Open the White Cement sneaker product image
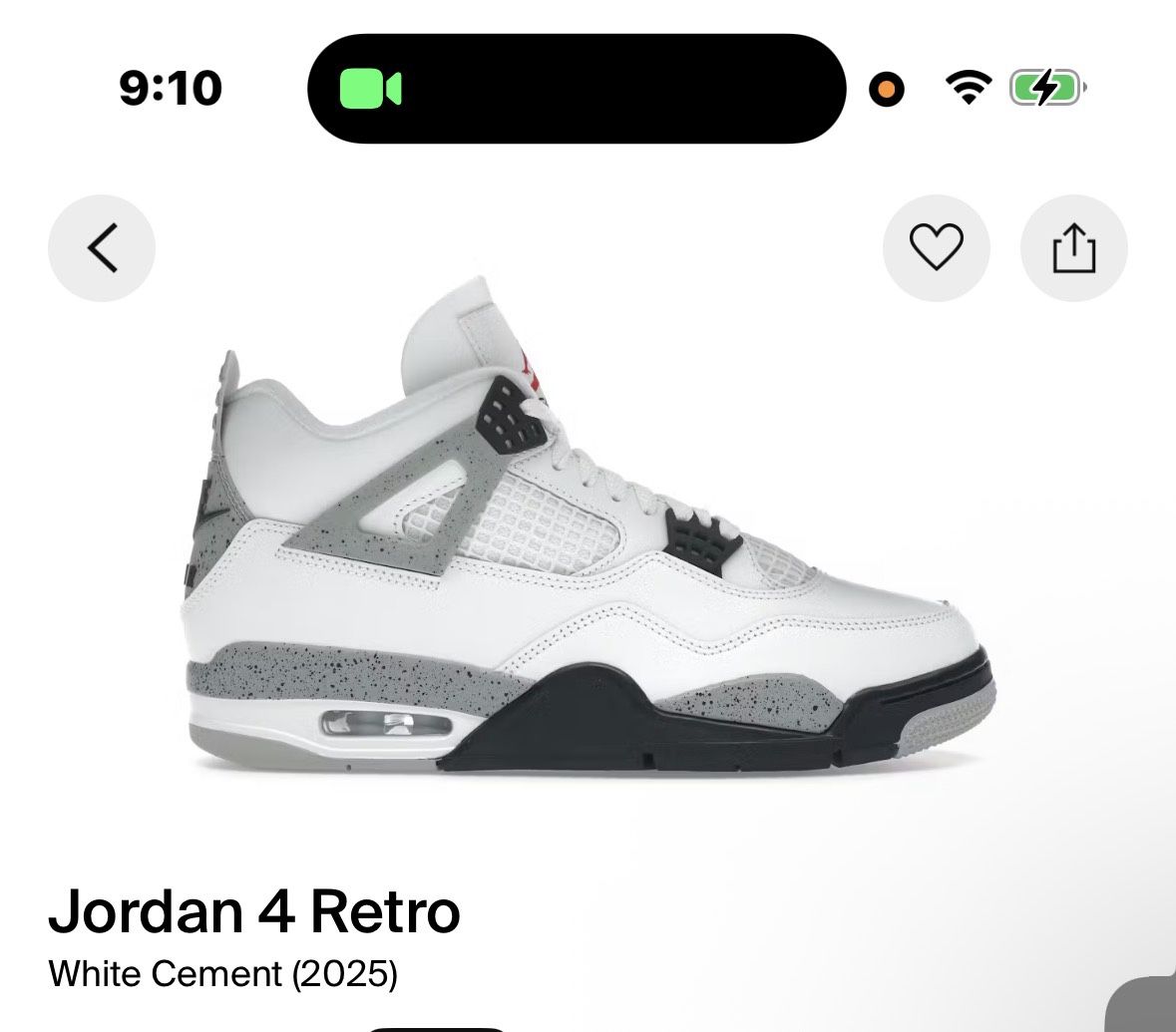Screen dimensions: 1176x1032 [589, 525]
